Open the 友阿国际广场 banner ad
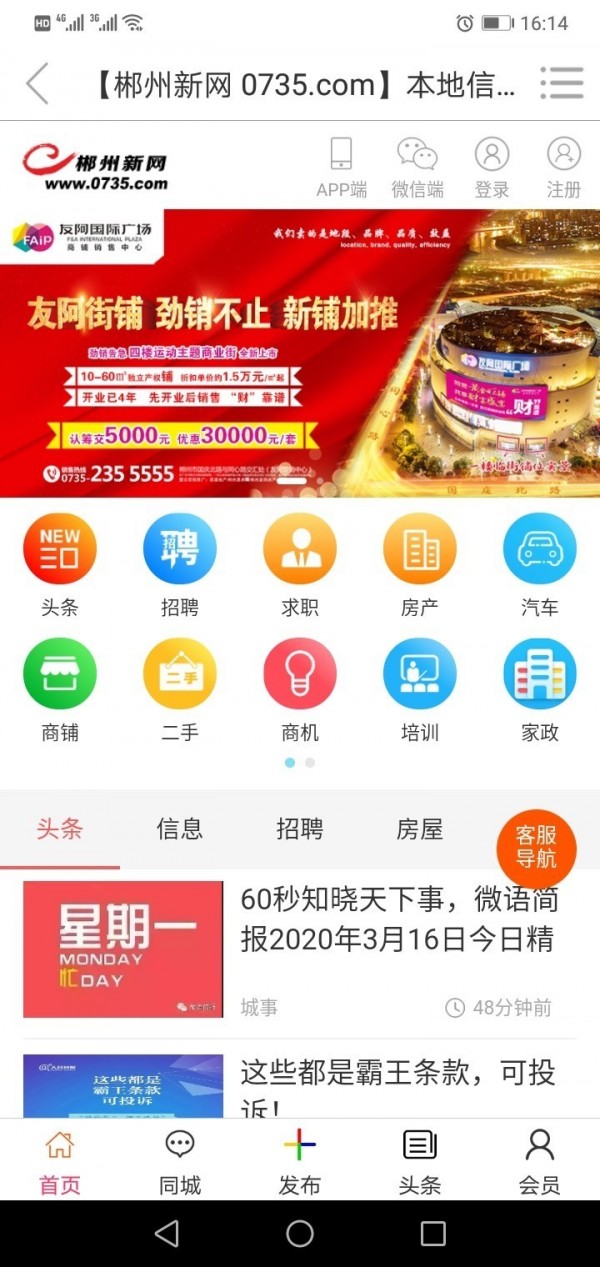Viewport: 600px width, 1267px height. pos(300,352)
